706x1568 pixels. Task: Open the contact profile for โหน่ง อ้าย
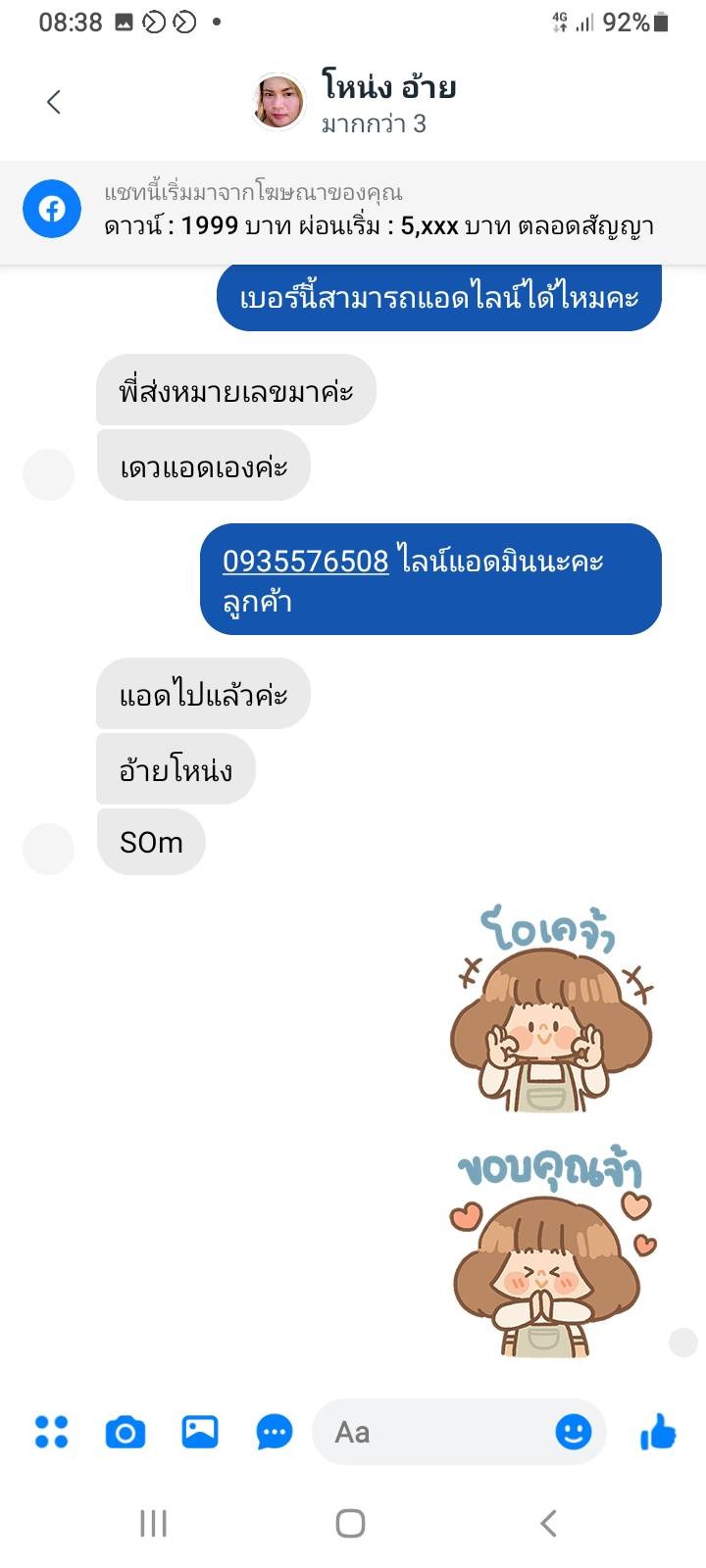point(355,102)
